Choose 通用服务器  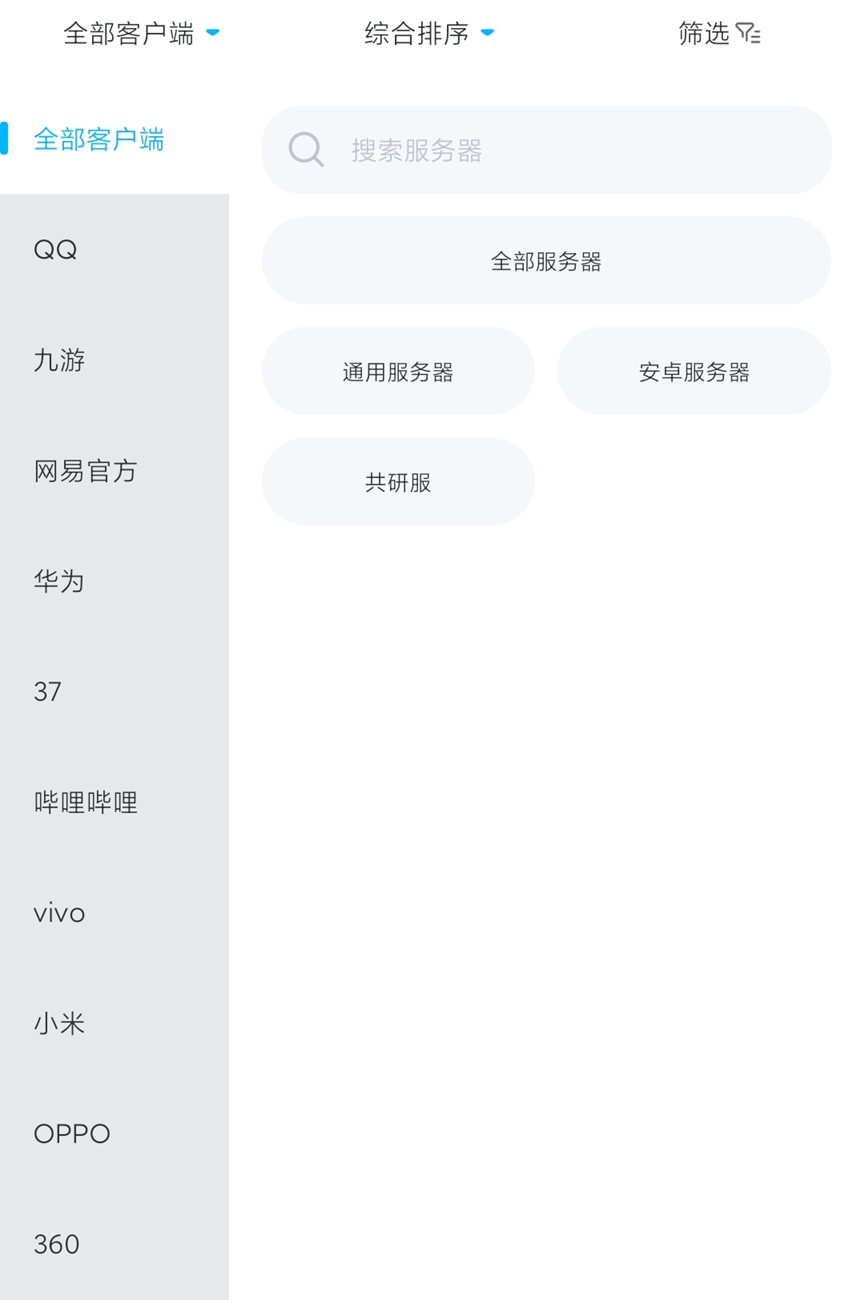(398, 372)
